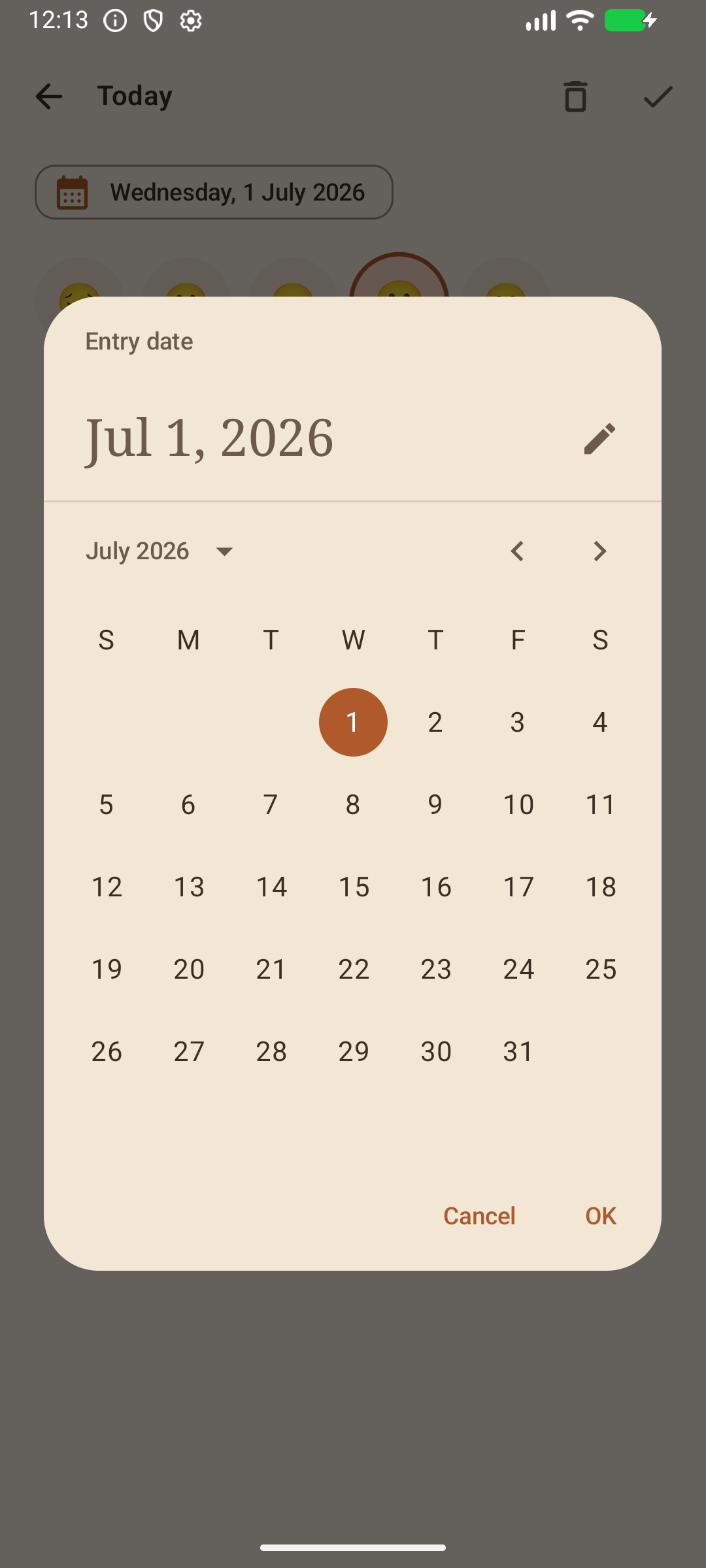Go to the previous month
Image resolution: width=706 pixels, height=1568 pixels.
click(x=517, y=551)
